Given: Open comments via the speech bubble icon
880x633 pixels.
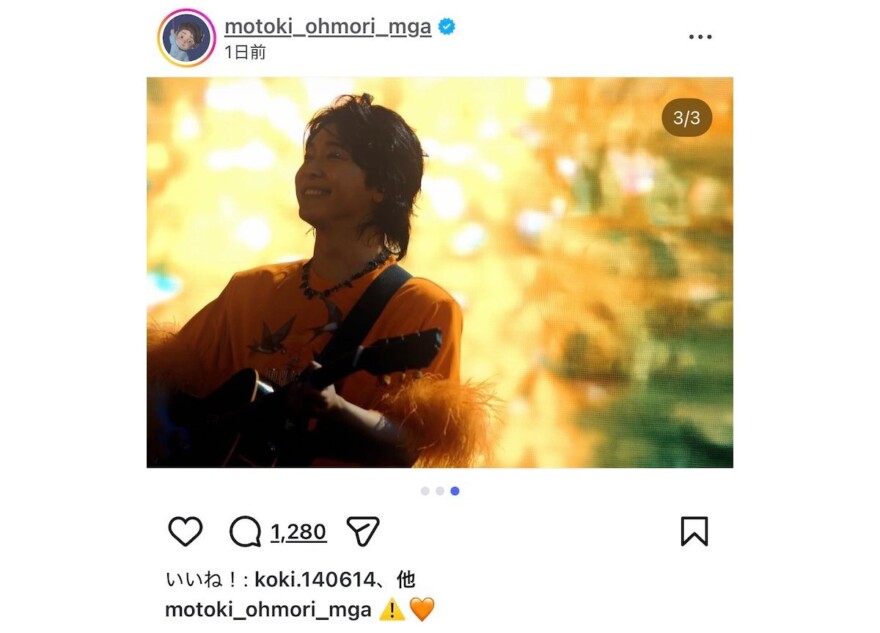Looking at the screenshot, I should [x=245, y=532].
